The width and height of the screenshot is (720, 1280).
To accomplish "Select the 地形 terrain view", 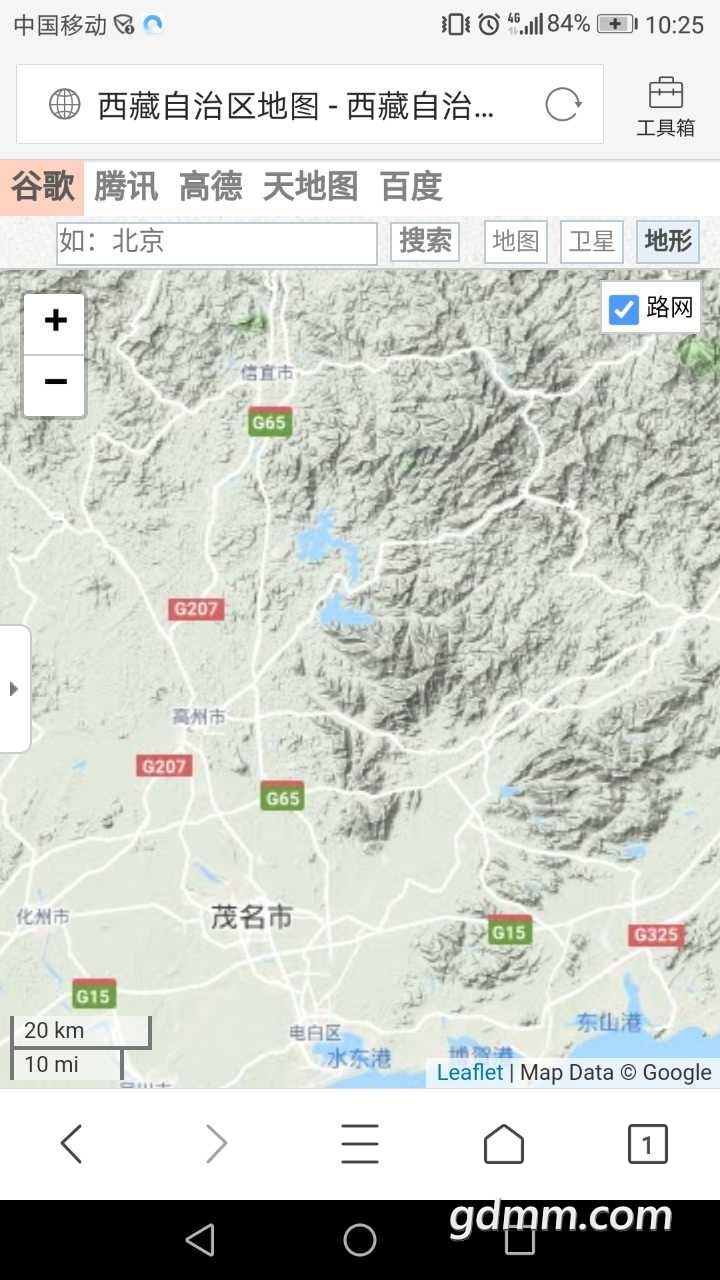I will point(668,241).
